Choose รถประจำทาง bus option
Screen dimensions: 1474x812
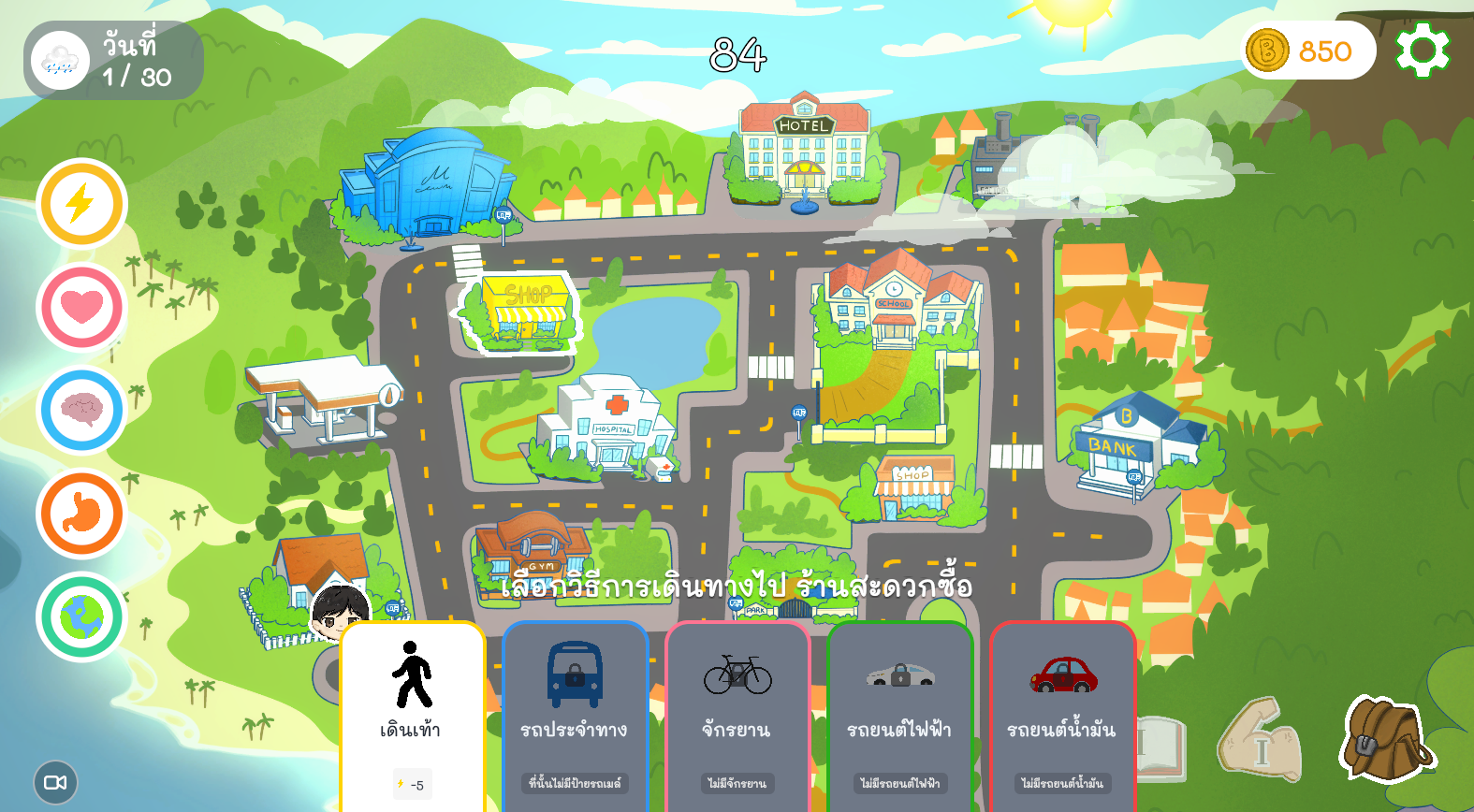tap(575, 717)
